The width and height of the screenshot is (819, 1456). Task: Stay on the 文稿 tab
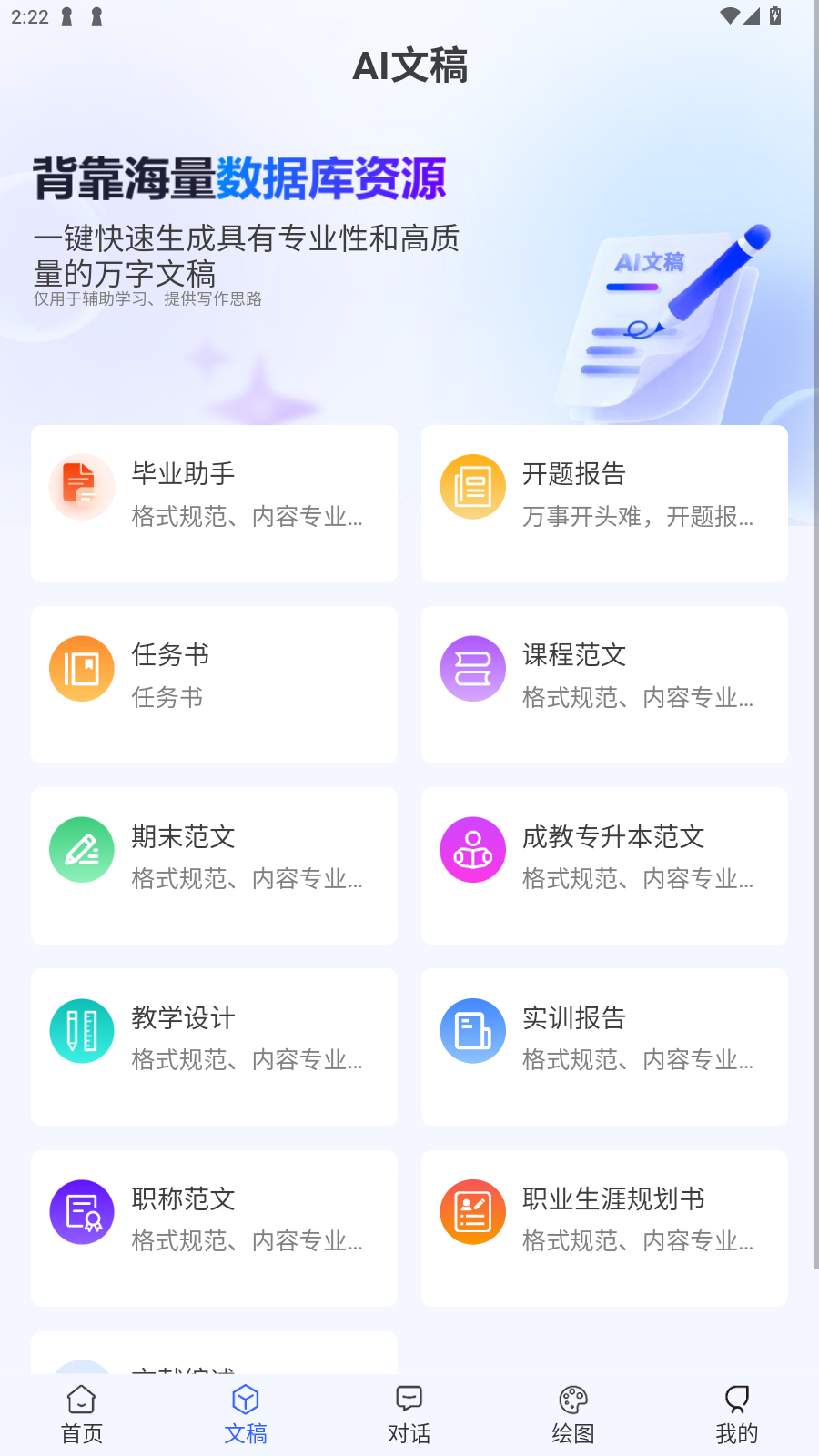[244, 1413]
